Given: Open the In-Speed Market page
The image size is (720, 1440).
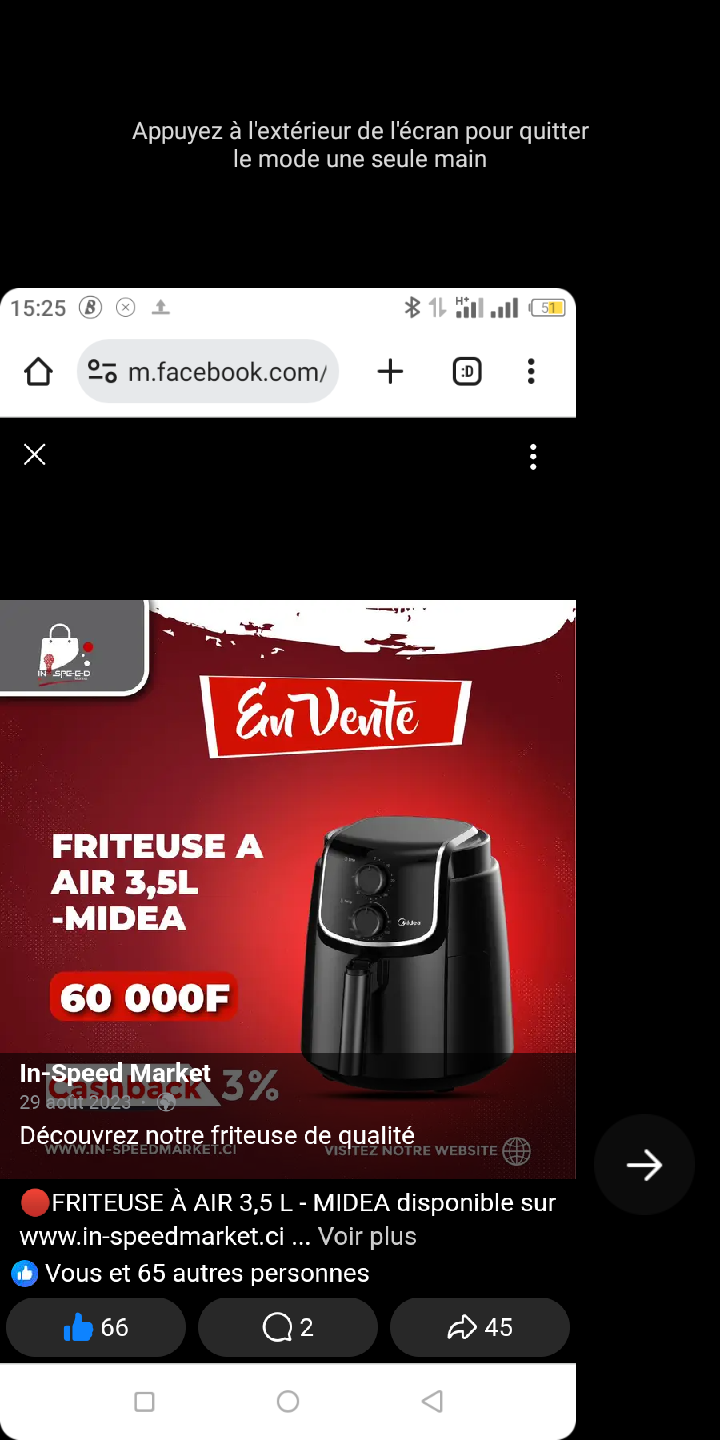Looking at the screenshot, I should click(115, 1073).
